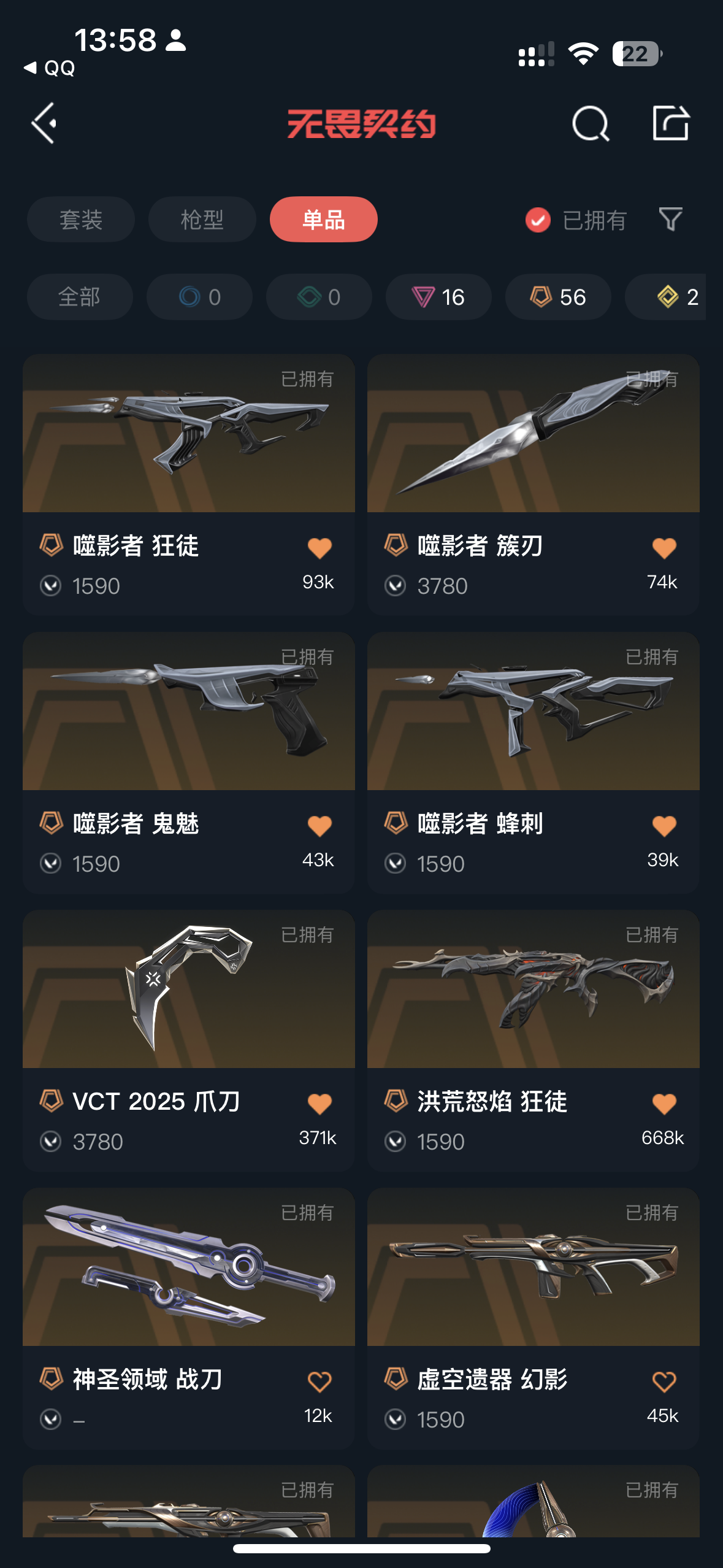
Task: Go back using the top-left arrow
Action: (44, 123)
